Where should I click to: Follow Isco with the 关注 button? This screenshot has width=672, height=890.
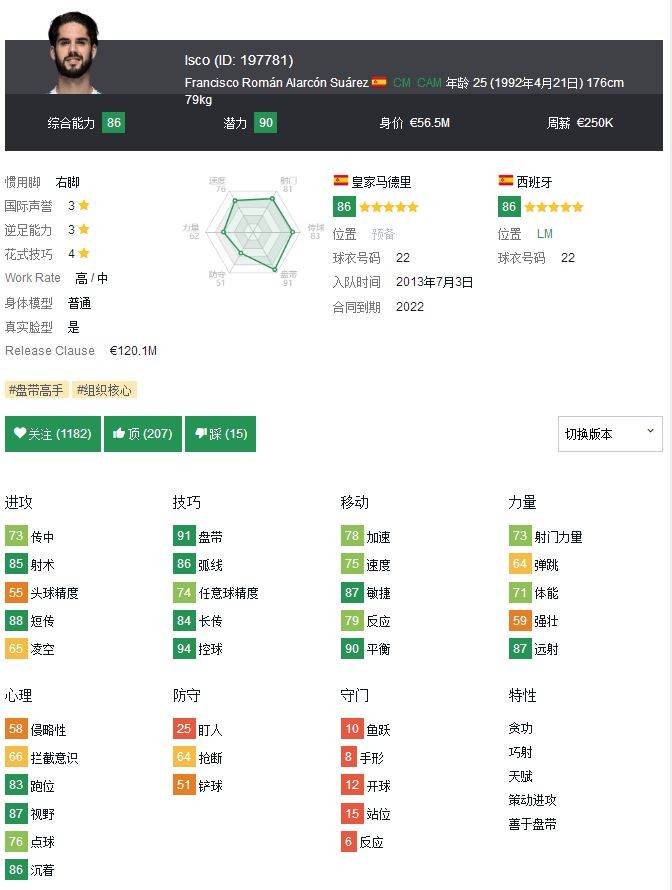click(52, 434)
